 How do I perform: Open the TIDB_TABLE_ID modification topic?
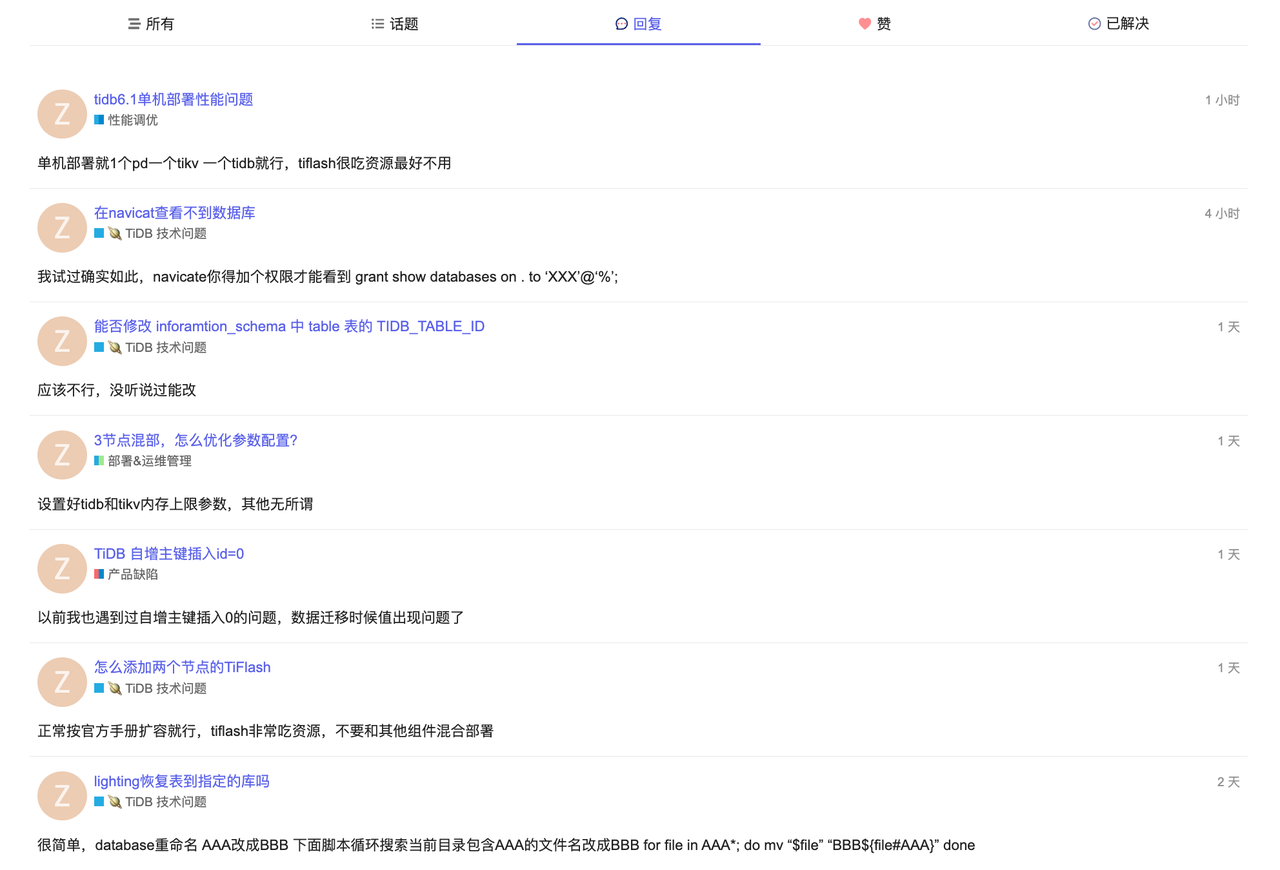289,326
